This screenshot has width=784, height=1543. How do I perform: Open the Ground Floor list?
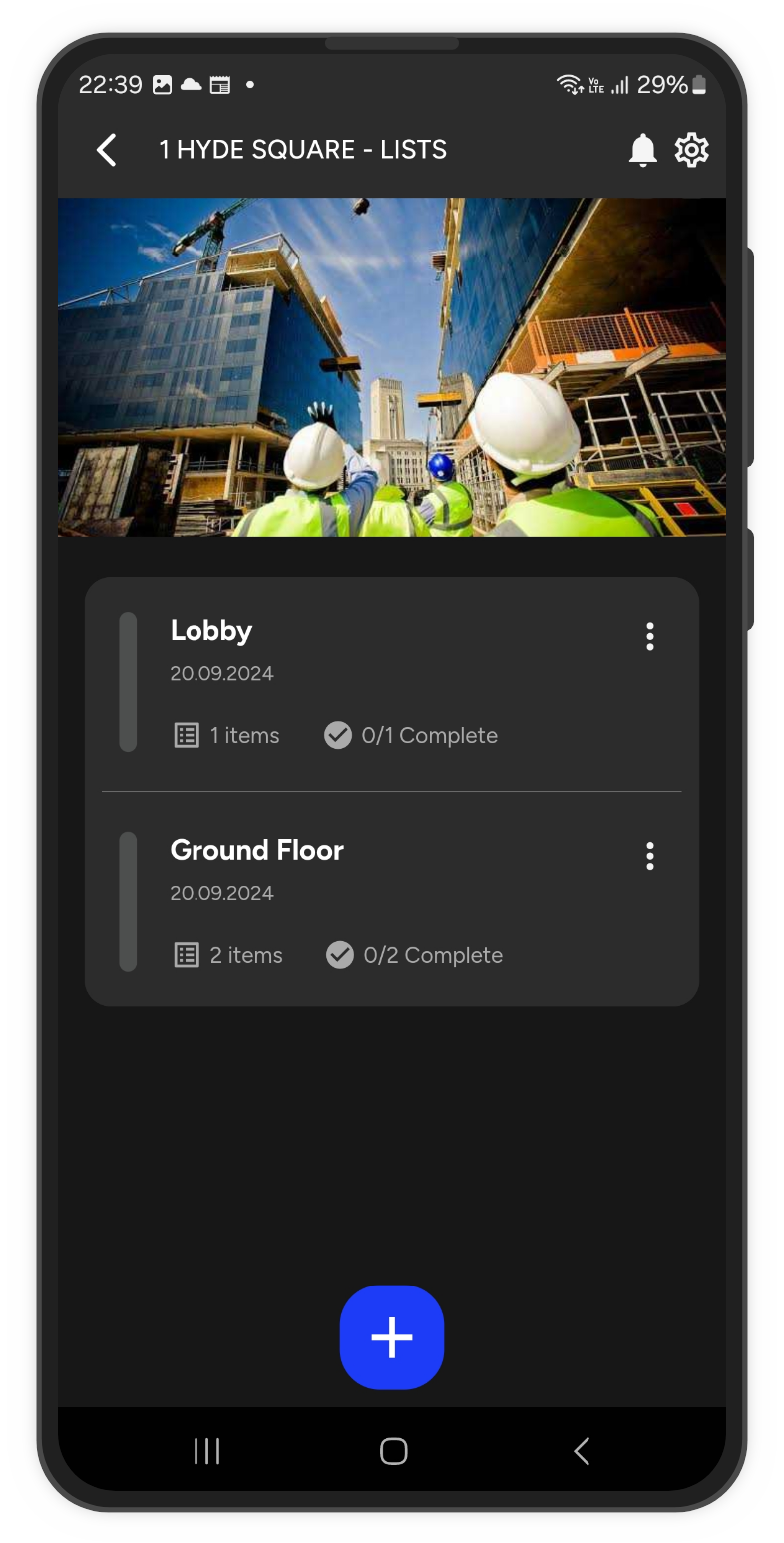pyautogui.click(x=256, y=851)
